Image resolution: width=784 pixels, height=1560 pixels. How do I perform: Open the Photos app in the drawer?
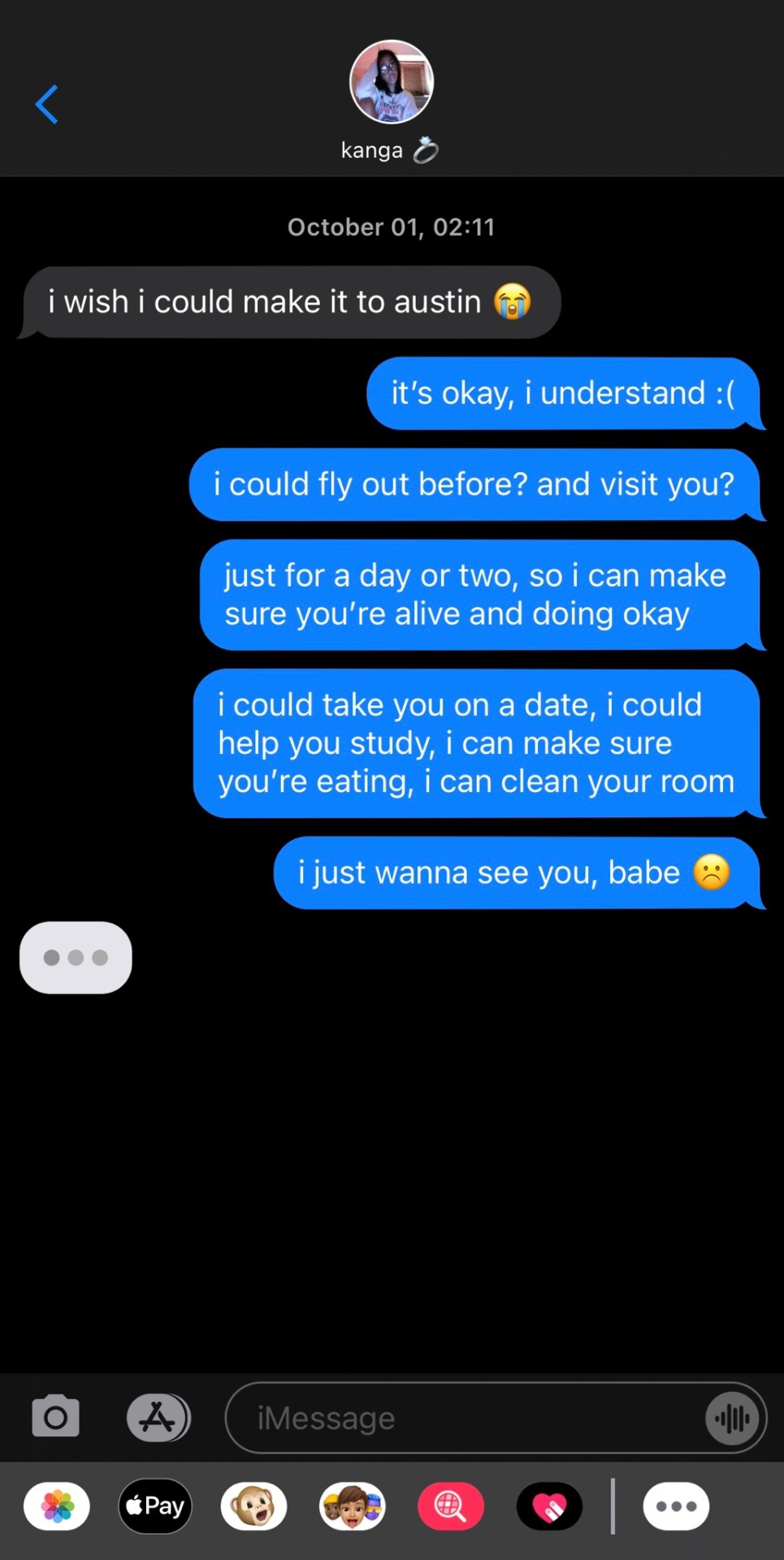(x=57, y=1506)
